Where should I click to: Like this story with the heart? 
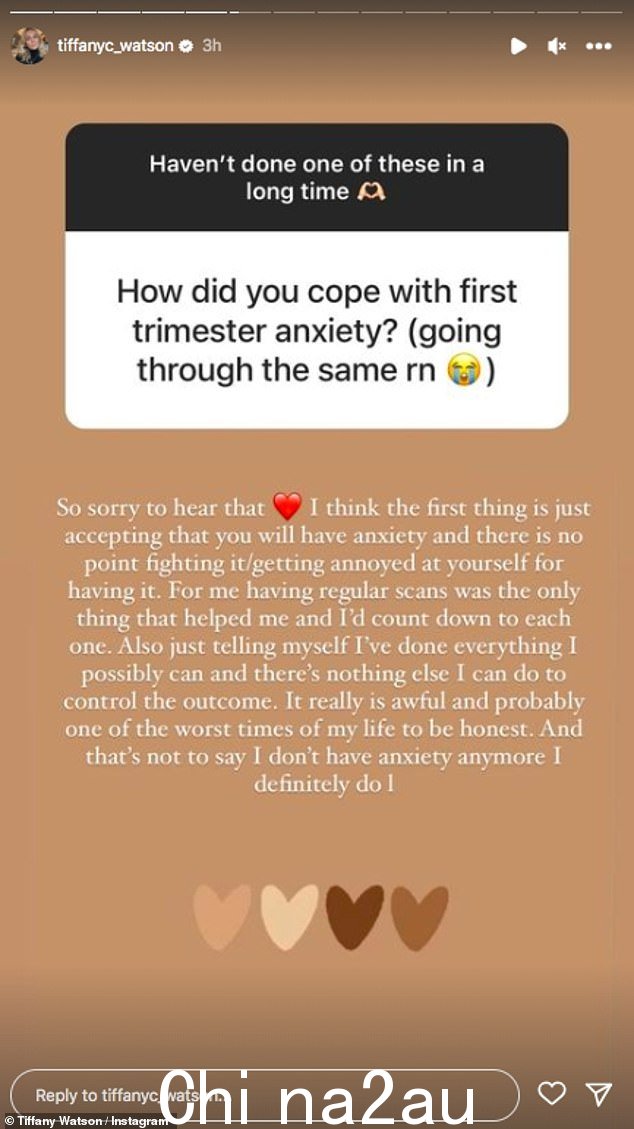pos(551,1094)
